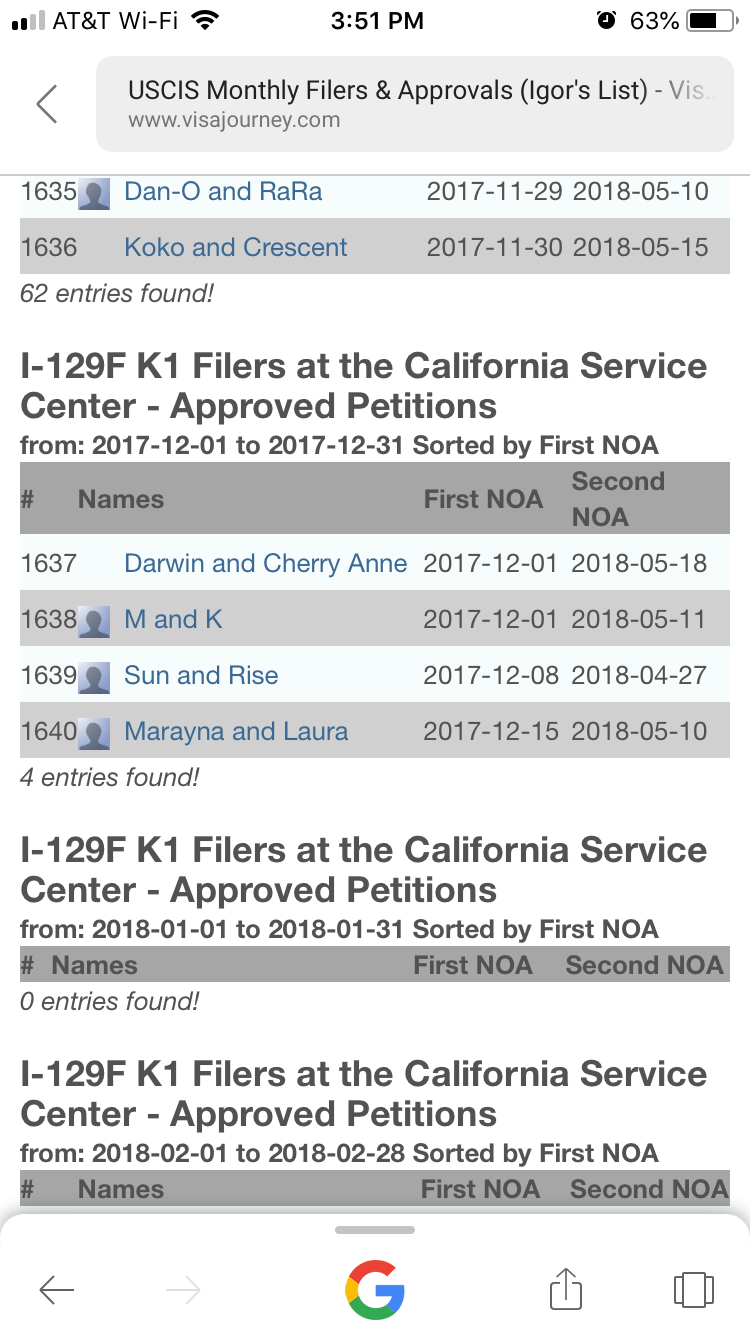Screen dimensions: 750x1334
Task: Open Marayna and Laura's entry
Action: (x=236, y=731)
